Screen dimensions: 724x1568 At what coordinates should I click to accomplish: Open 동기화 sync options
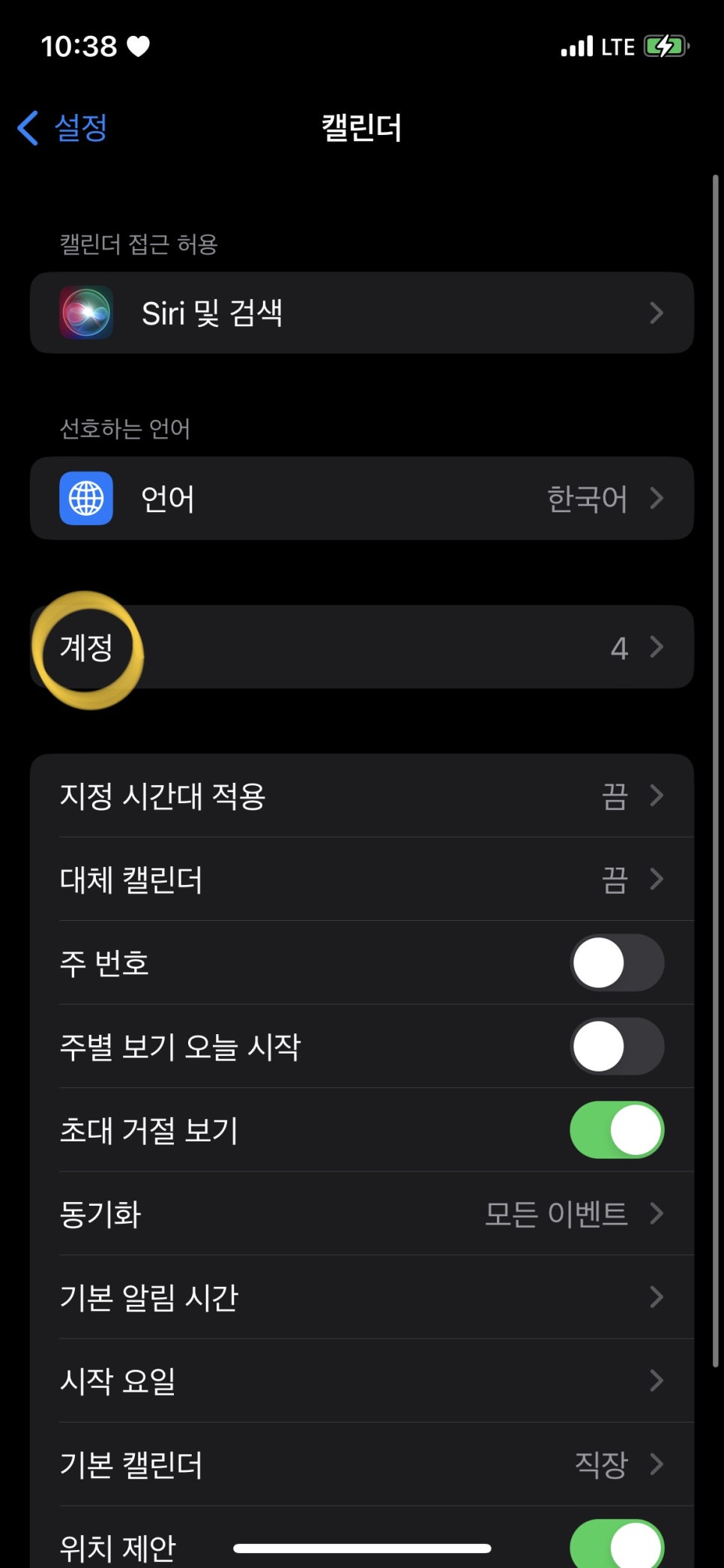click(x=361, y=1214)
